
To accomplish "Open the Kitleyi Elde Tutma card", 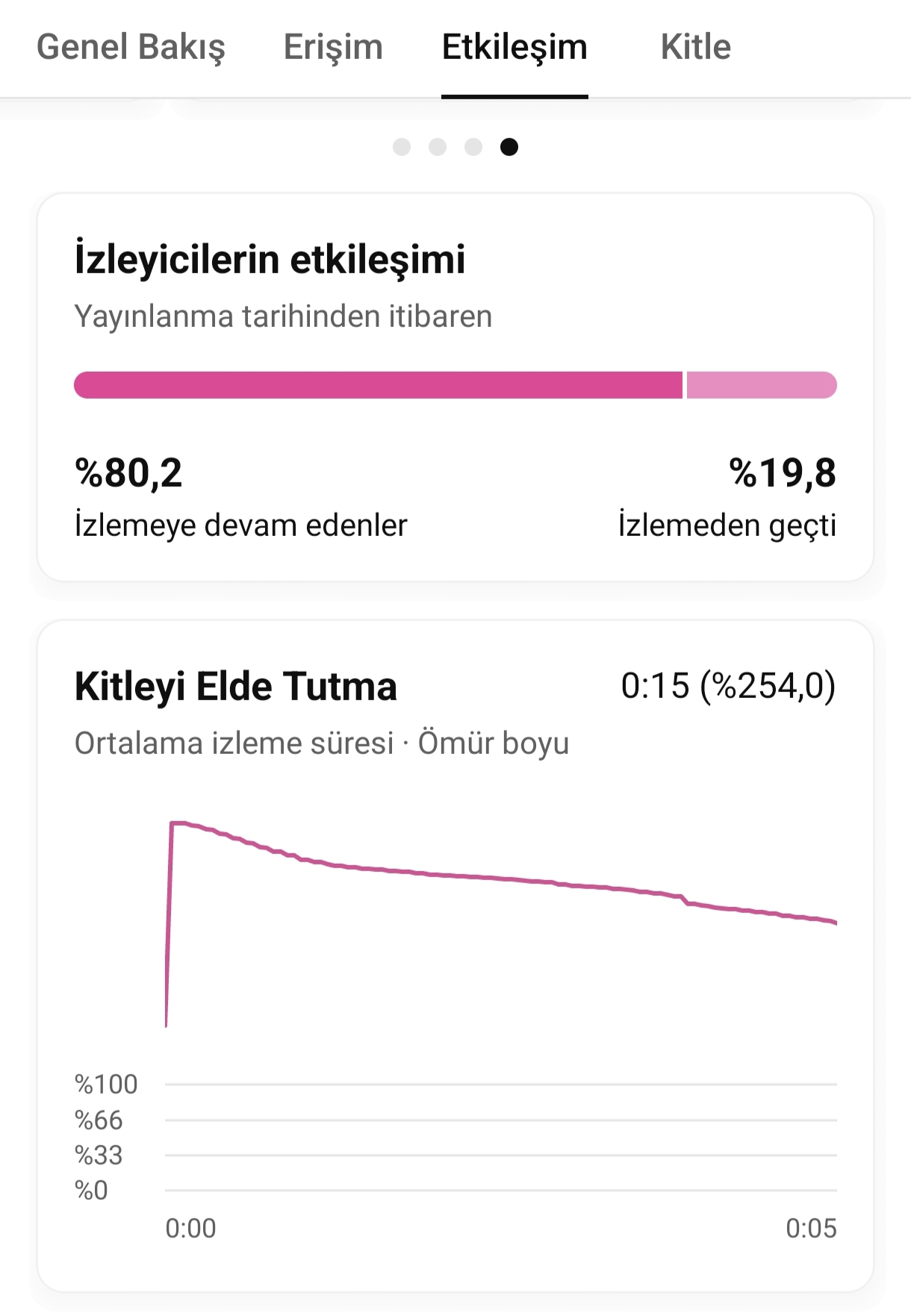I will click(455, 955).
